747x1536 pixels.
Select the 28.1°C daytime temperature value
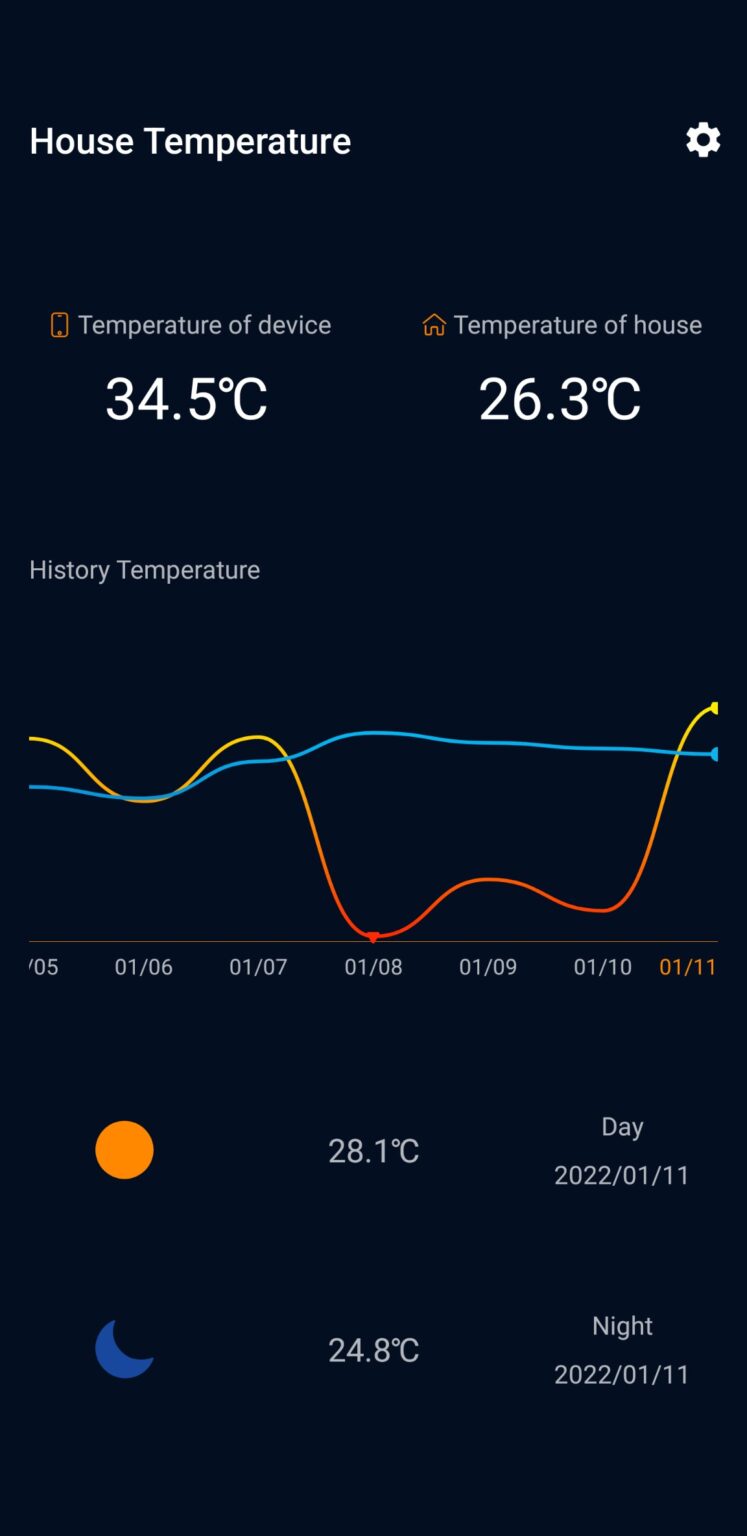pos(372,1150)
